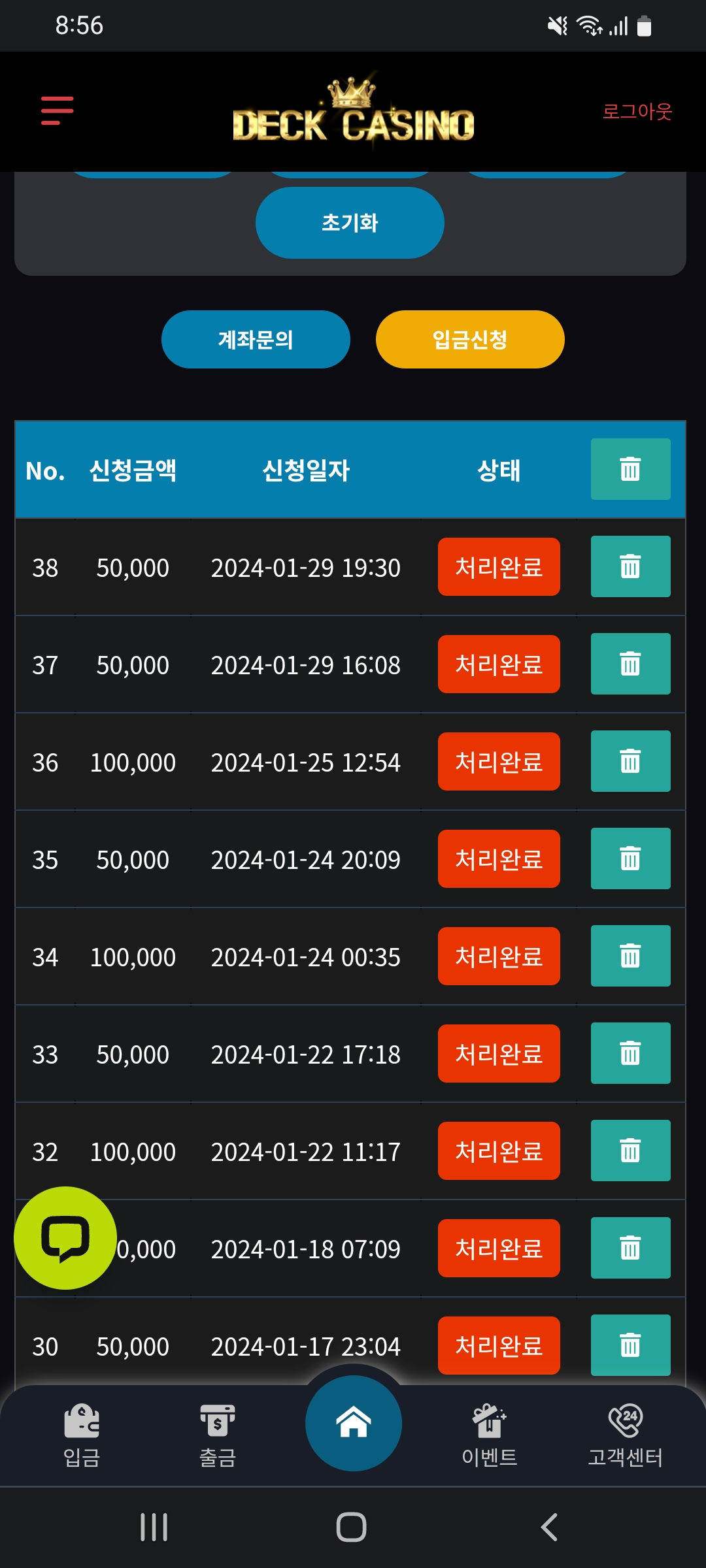This screenshot has width=706, height=1568.
Task: Tap the trash icon in the table header
Action: coord(630,469)
